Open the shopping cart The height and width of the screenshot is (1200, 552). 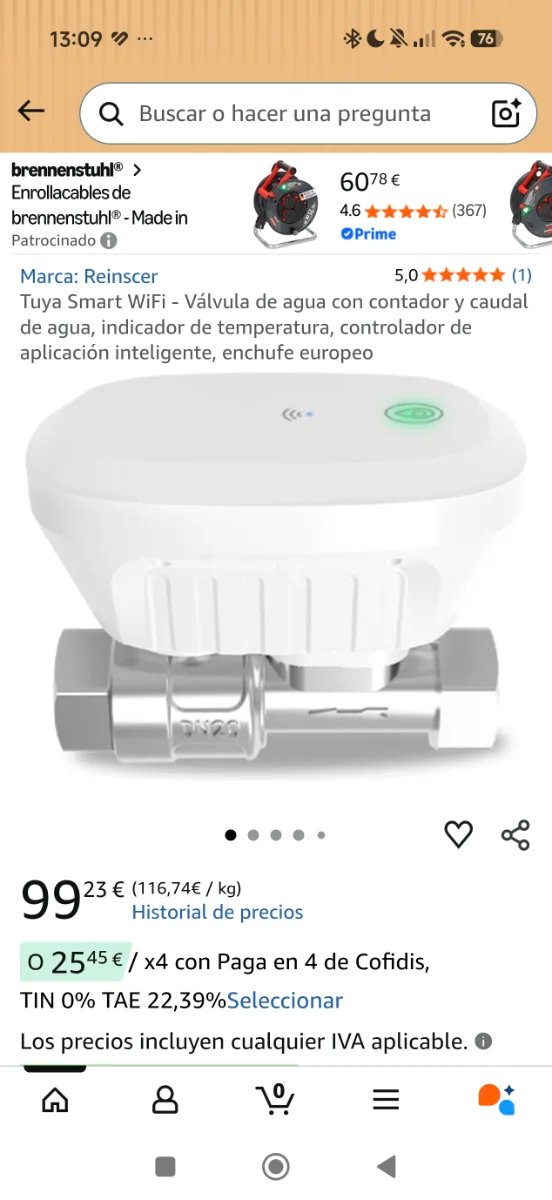coord(275,1098)
